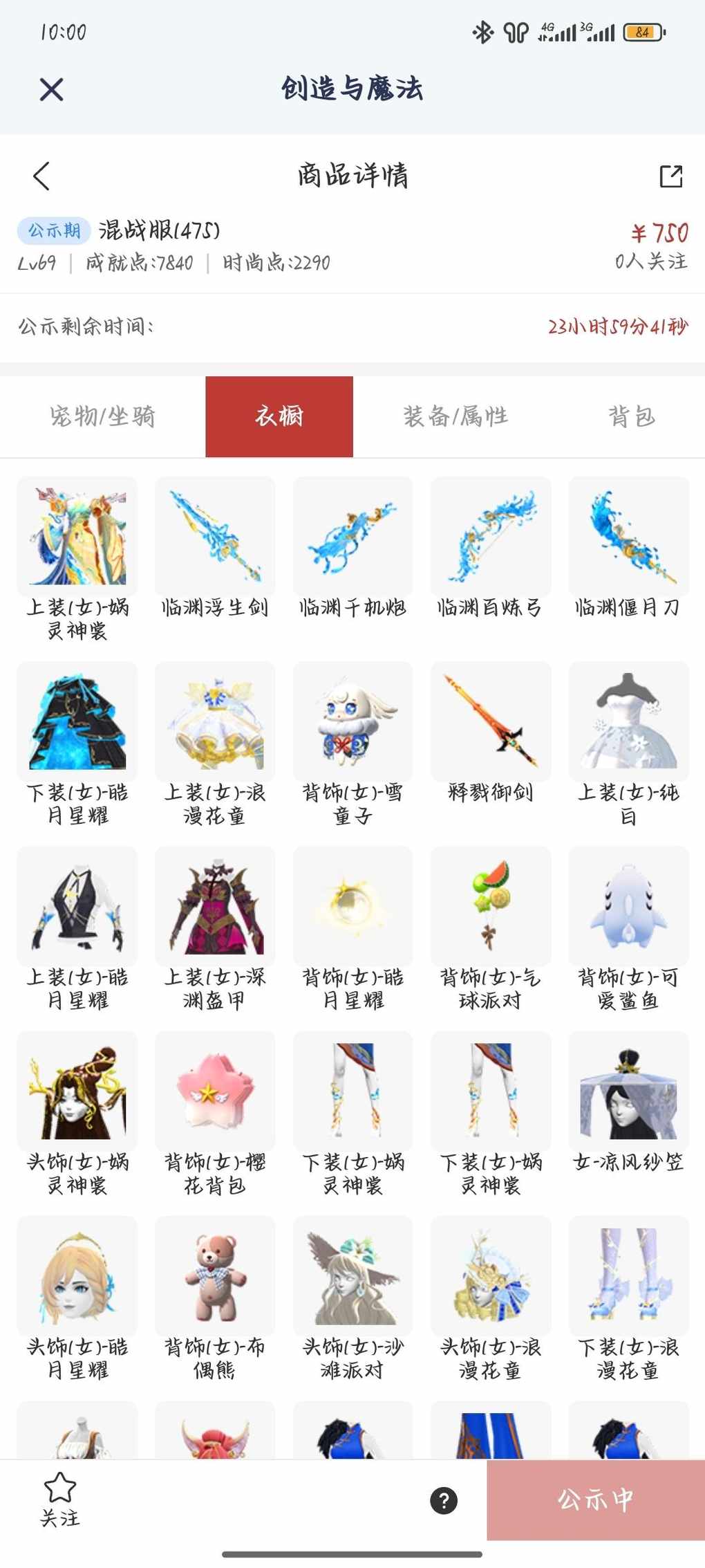Open the 装备/属性 tab
Image resolution: width=705 pixels, height=1568 pixels.
(x=455, y=416)
